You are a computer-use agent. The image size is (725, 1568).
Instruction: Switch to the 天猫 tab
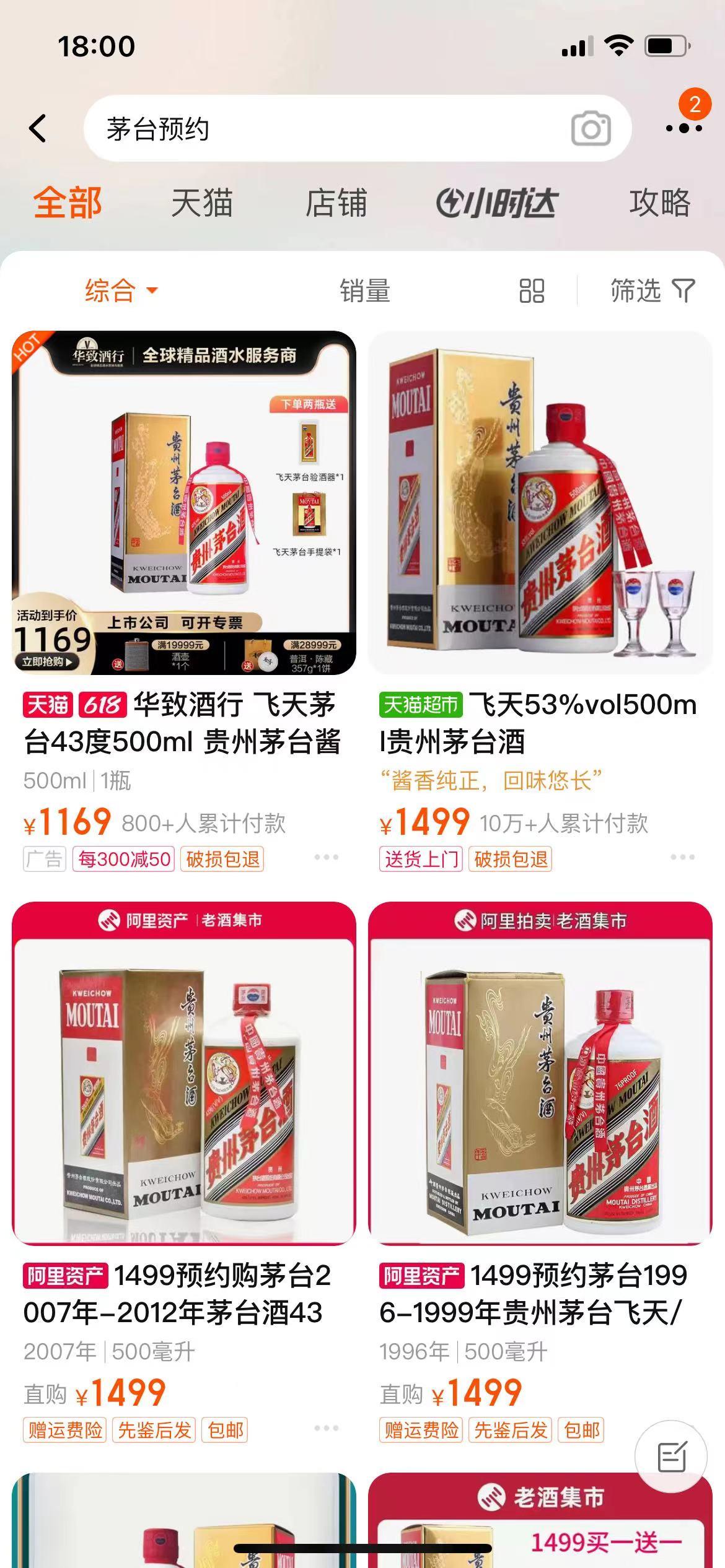click(x=202, y=203)
